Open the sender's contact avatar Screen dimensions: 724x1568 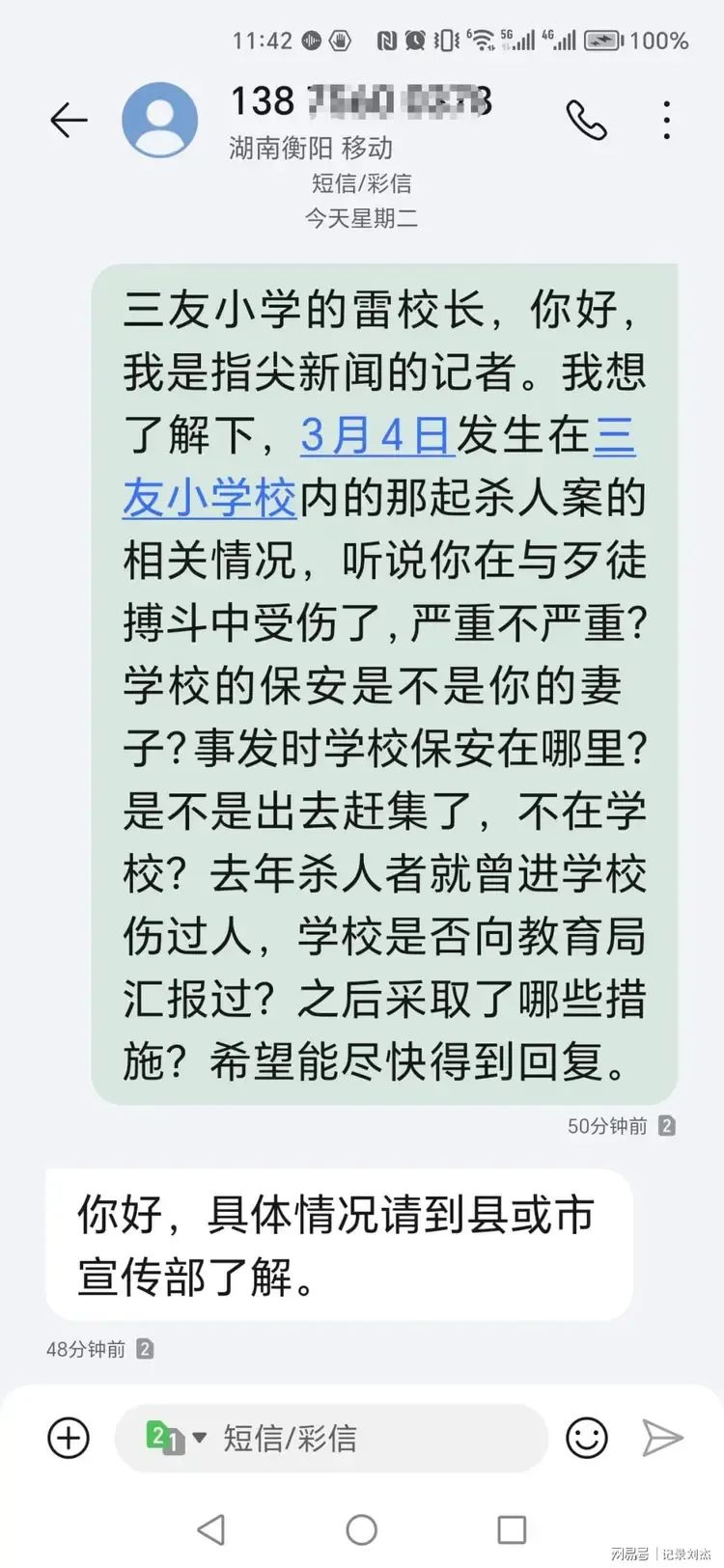[159, 121]
